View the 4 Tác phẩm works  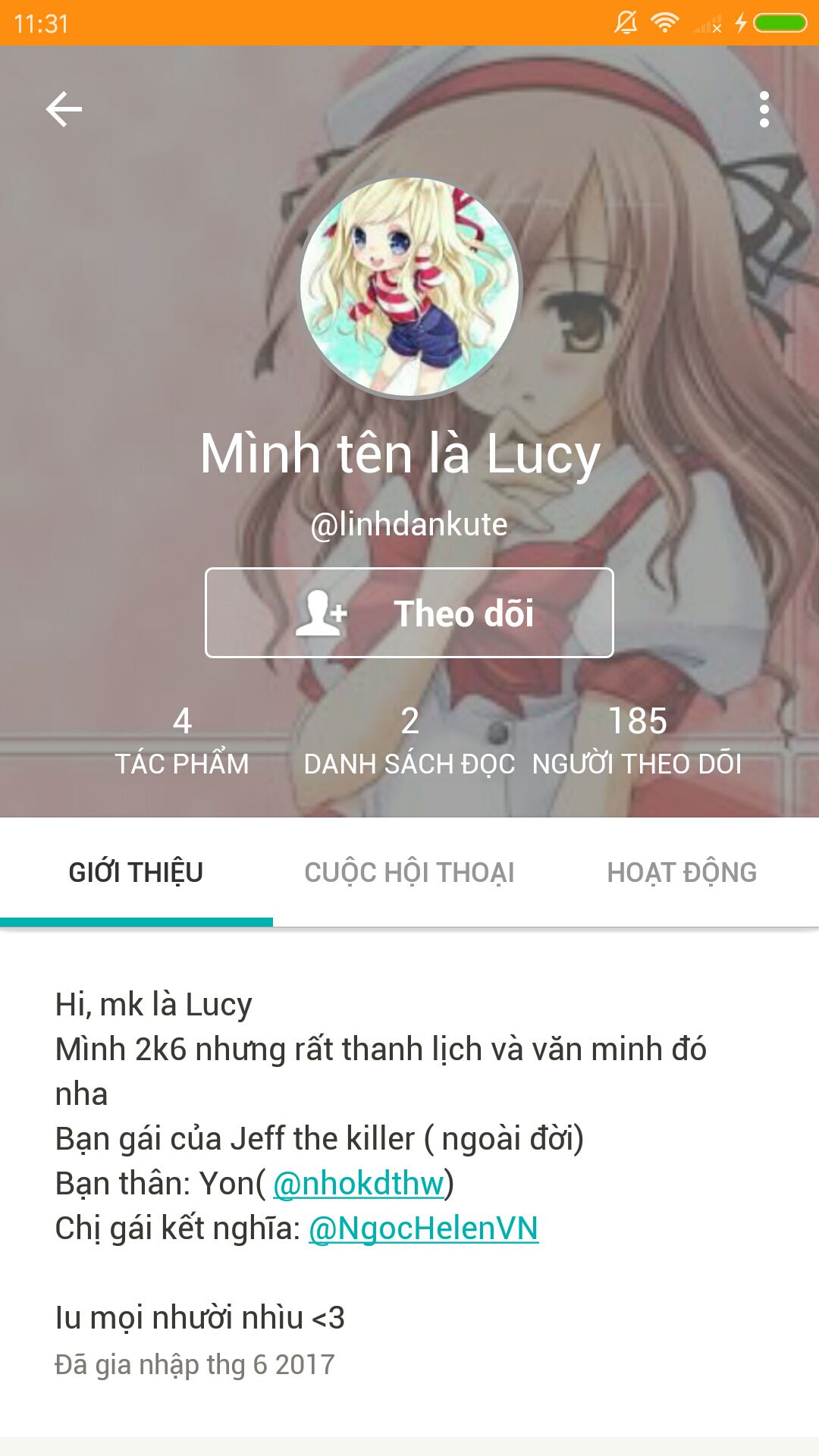pyautogui.click(x=182, y=742)
